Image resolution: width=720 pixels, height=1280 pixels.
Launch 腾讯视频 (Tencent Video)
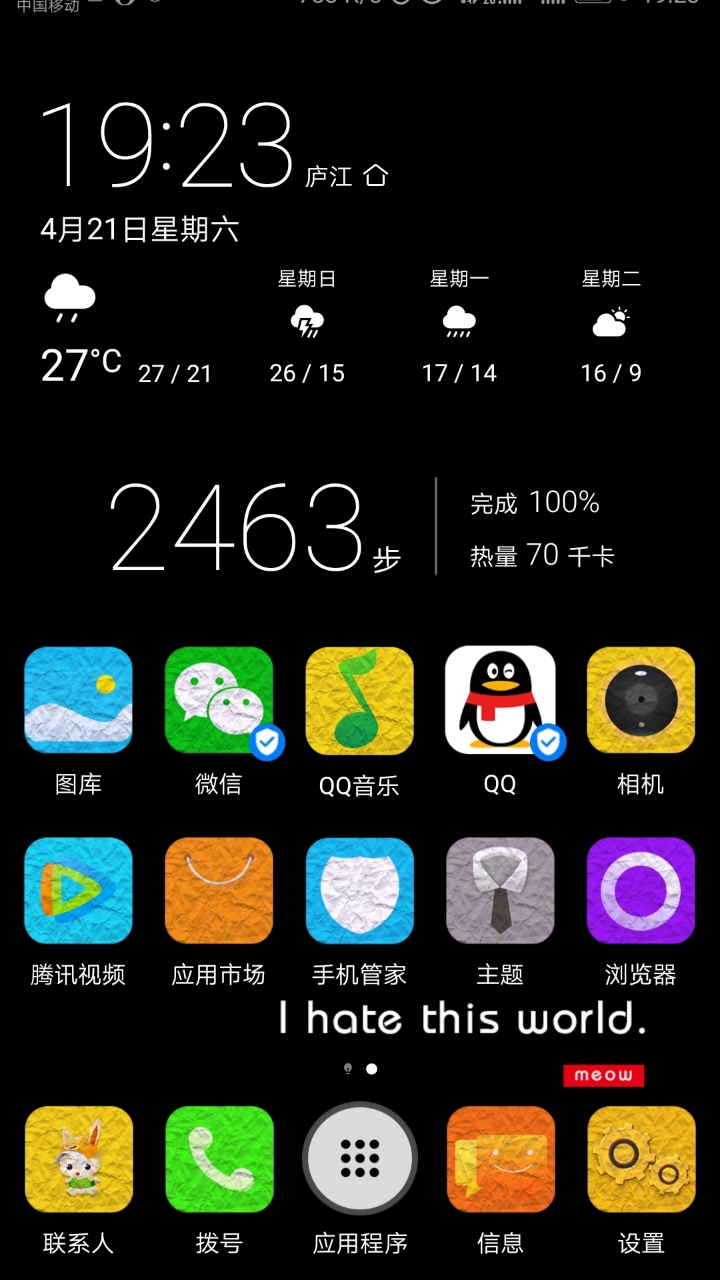(x=78, y=890)
